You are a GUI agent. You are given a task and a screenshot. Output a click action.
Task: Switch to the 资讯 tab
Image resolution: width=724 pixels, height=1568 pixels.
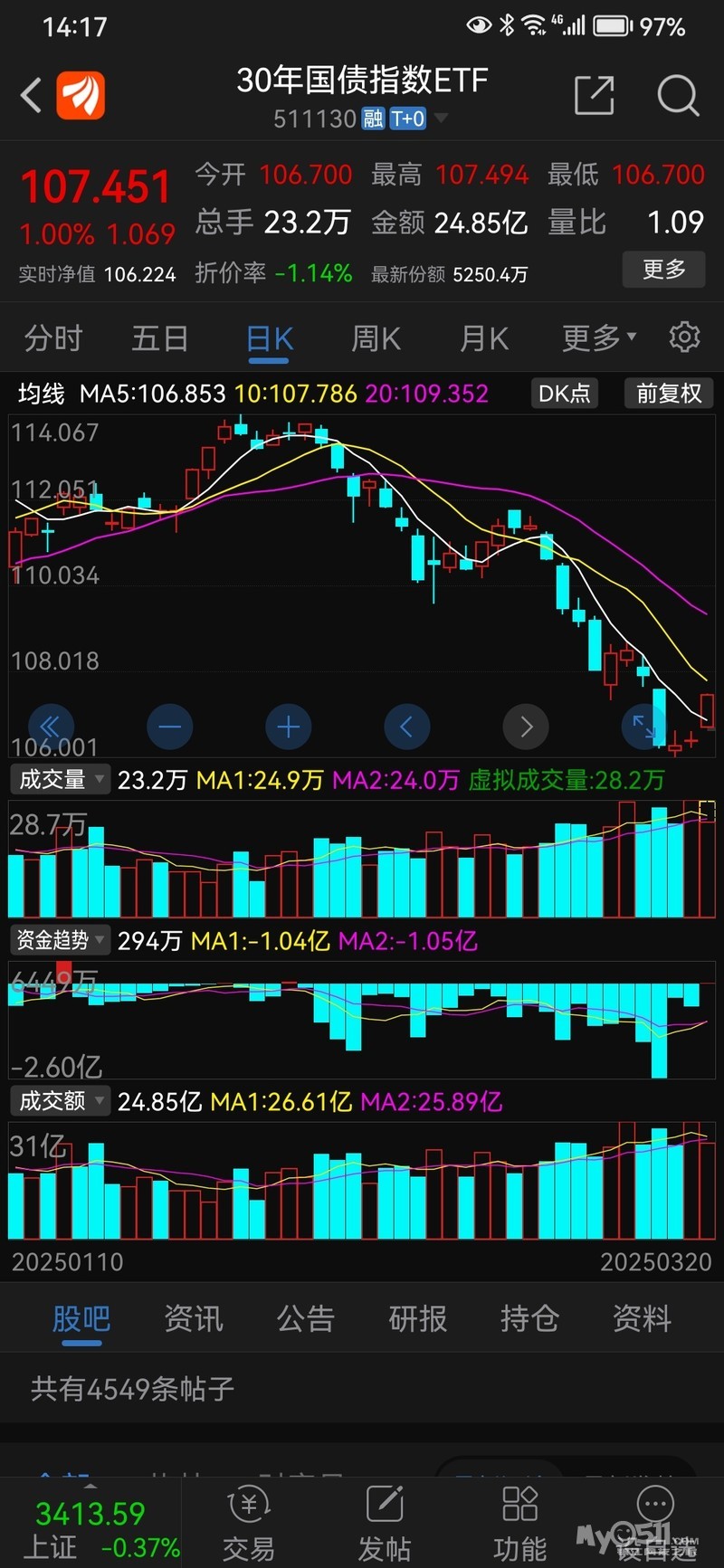[193, 1319]
